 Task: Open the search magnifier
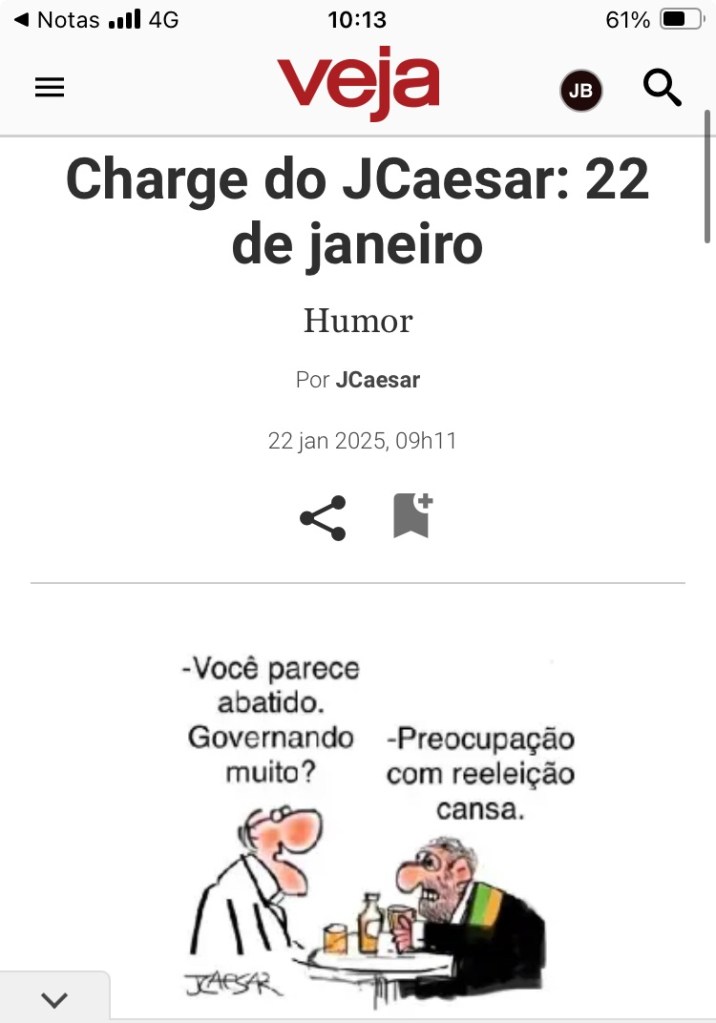662,88
